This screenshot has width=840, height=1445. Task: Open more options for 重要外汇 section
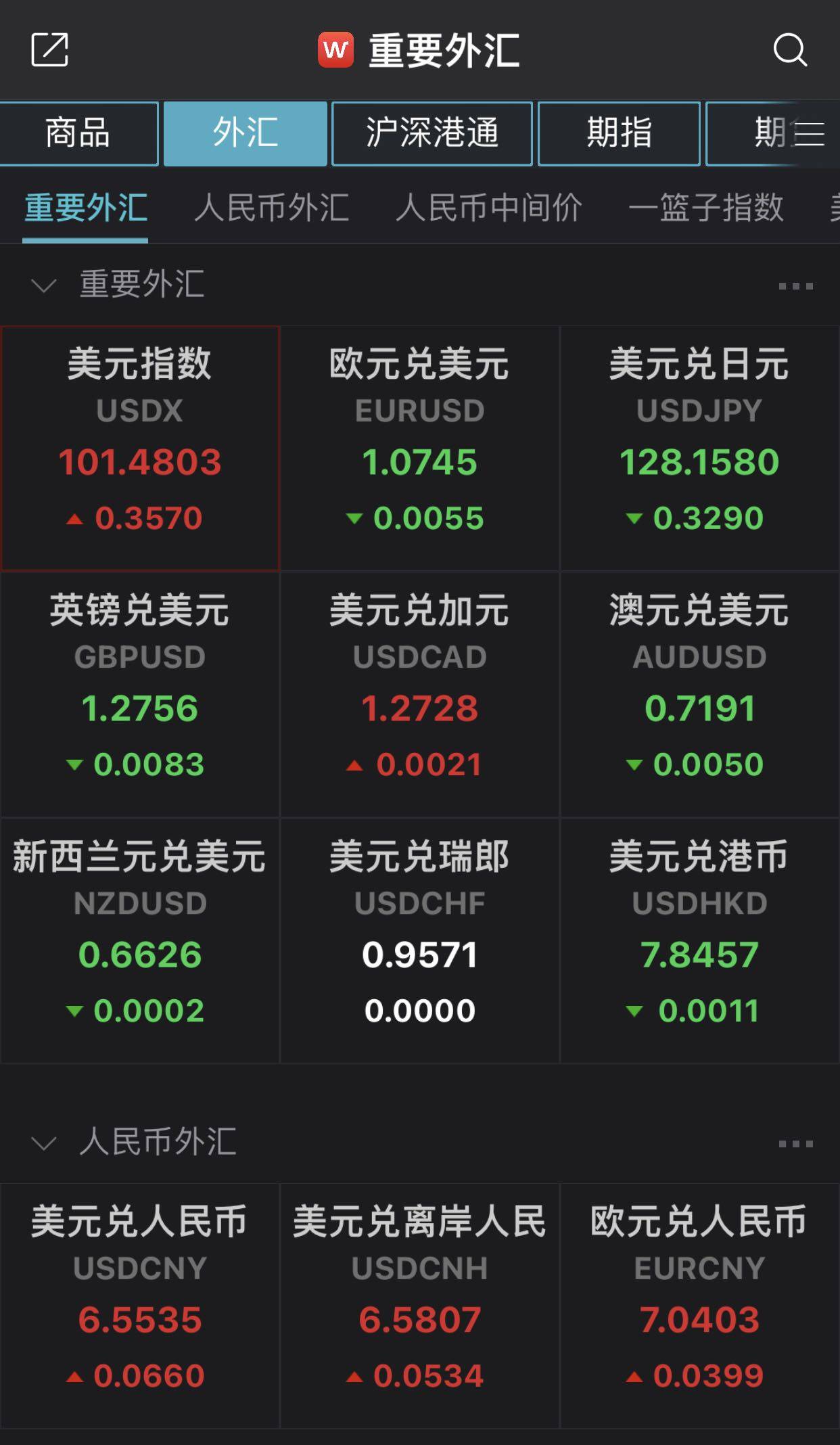tap(795, 286)
